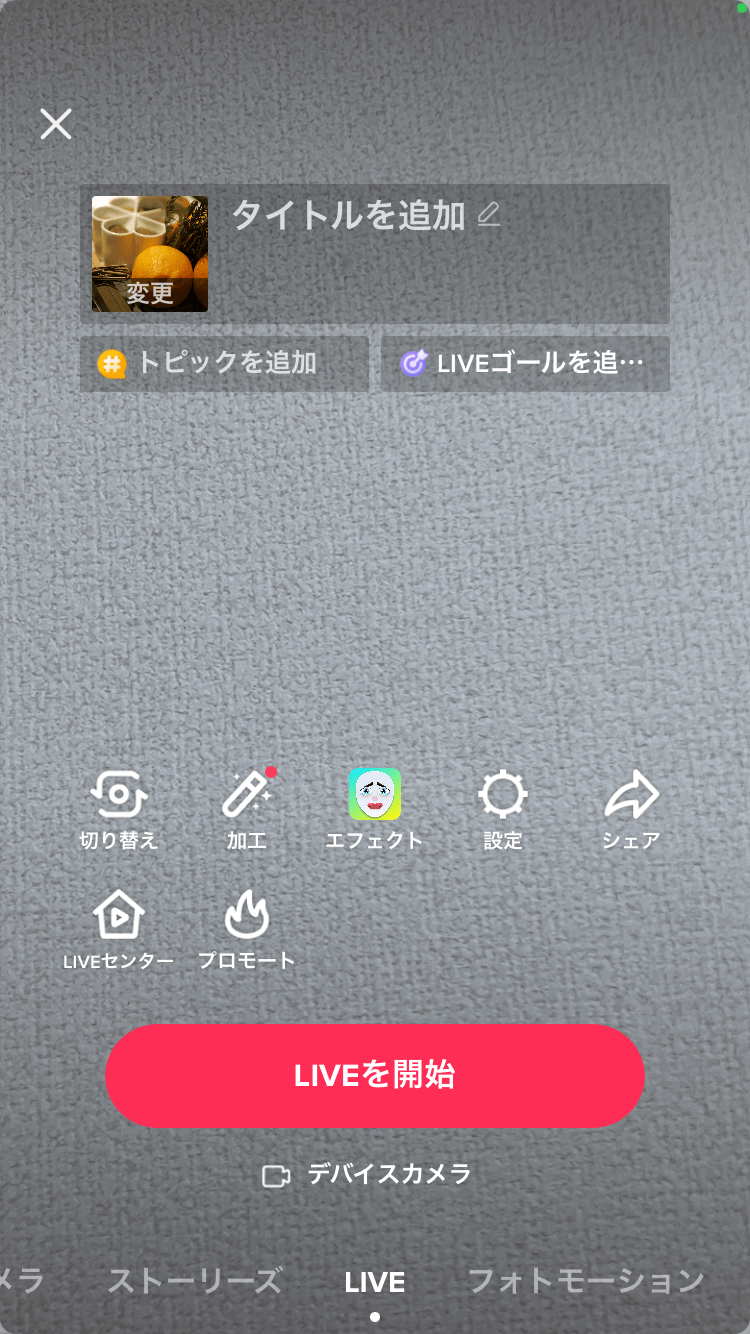The image size is (750, 1334).
Task: Start streaming with LIVEを開始 button
Action: pyautogui.click(x=375, y=1076)
